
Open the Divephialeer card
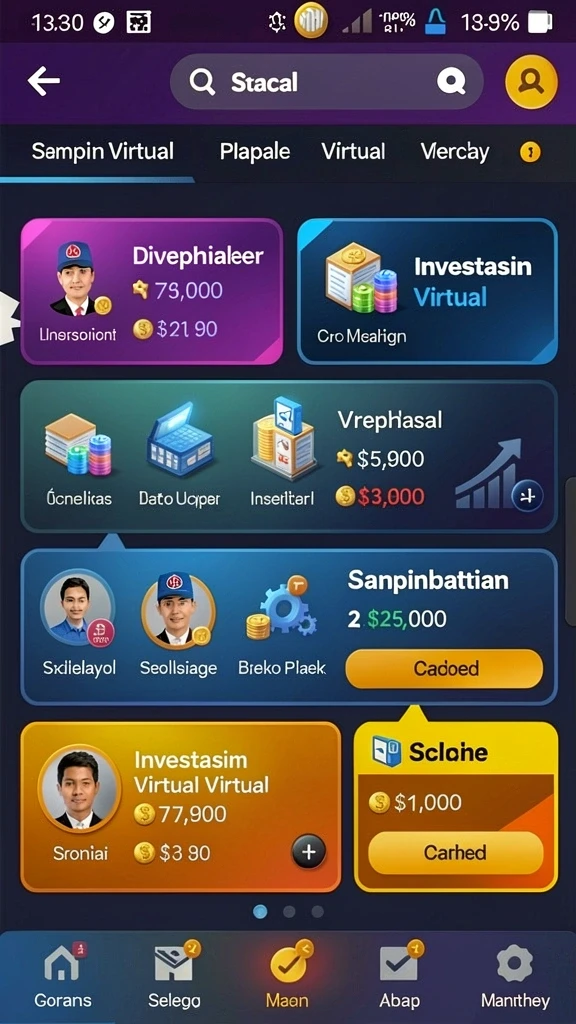point(152,291)
